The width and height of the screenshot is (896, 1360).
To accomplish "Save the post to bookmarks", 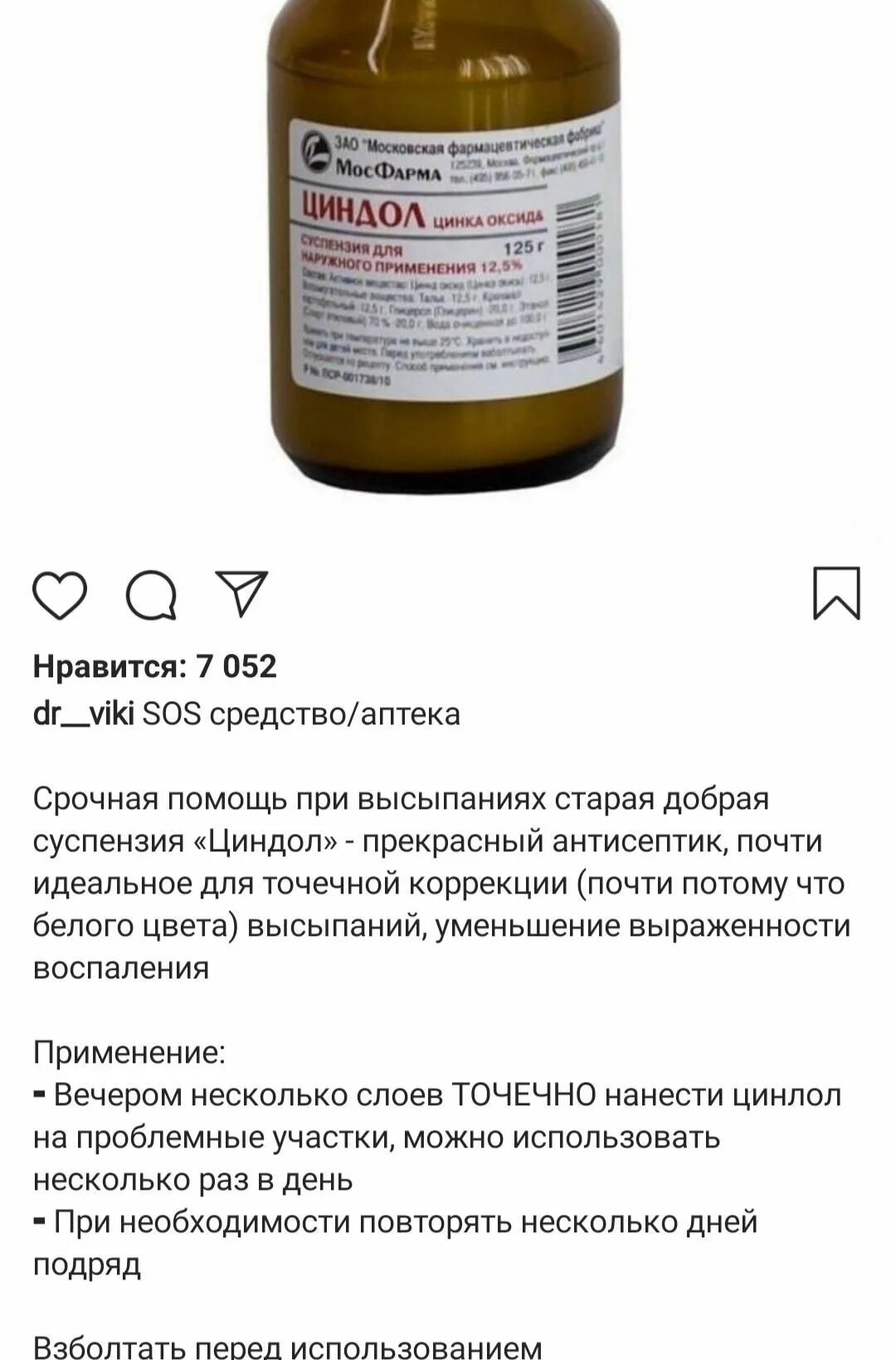I will pyautogui.click(x=835, y=593).
